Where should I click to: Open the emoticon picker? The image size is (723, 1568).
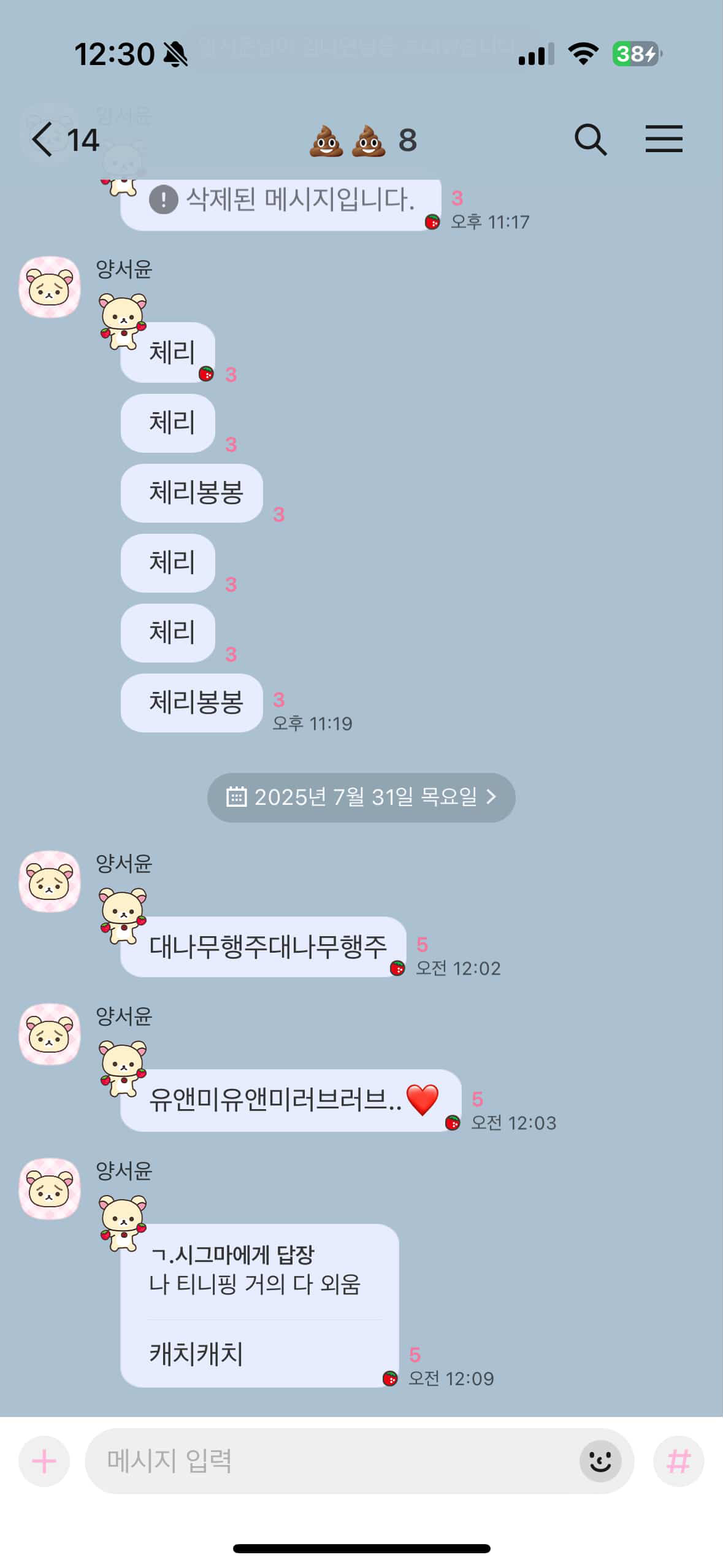(600, 1461)
